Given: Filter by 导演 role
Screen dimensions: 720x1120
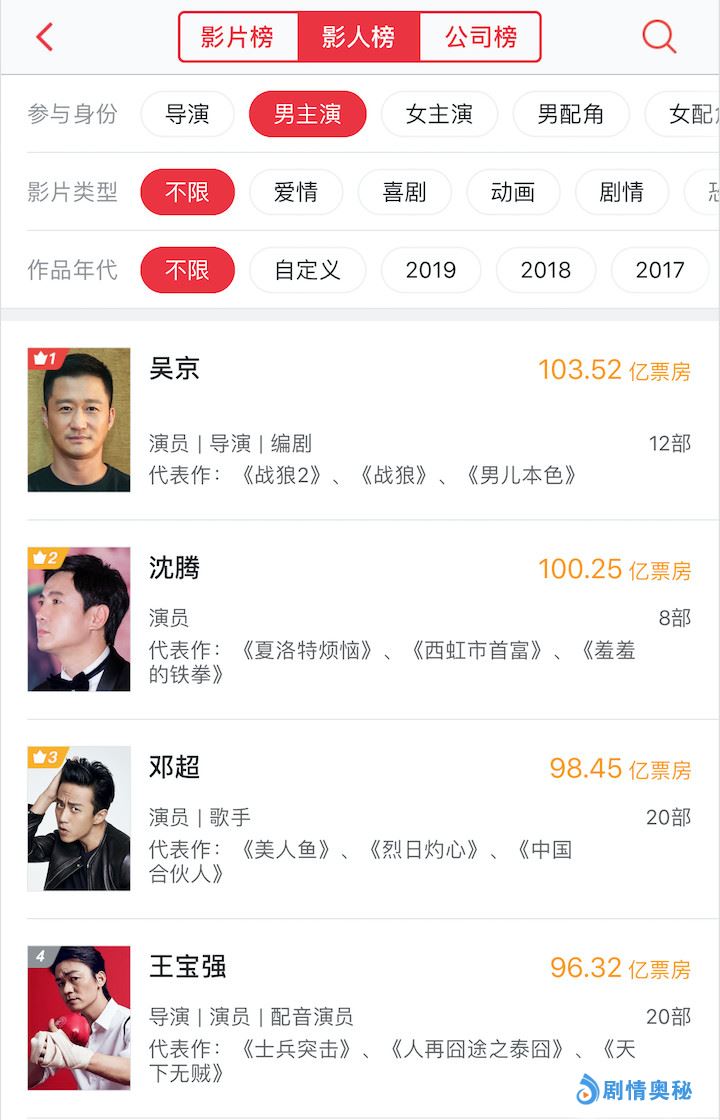Looking at the screenshot, I should (x=187, y=114).
